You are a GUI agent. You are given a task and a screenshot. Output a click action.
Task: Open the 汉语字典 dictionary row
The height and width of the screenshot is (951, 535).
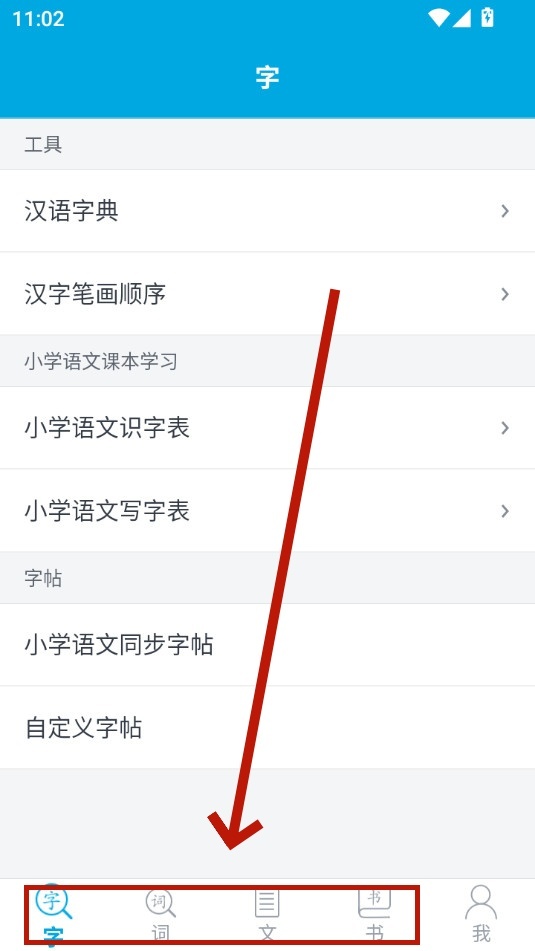(268, 210)
